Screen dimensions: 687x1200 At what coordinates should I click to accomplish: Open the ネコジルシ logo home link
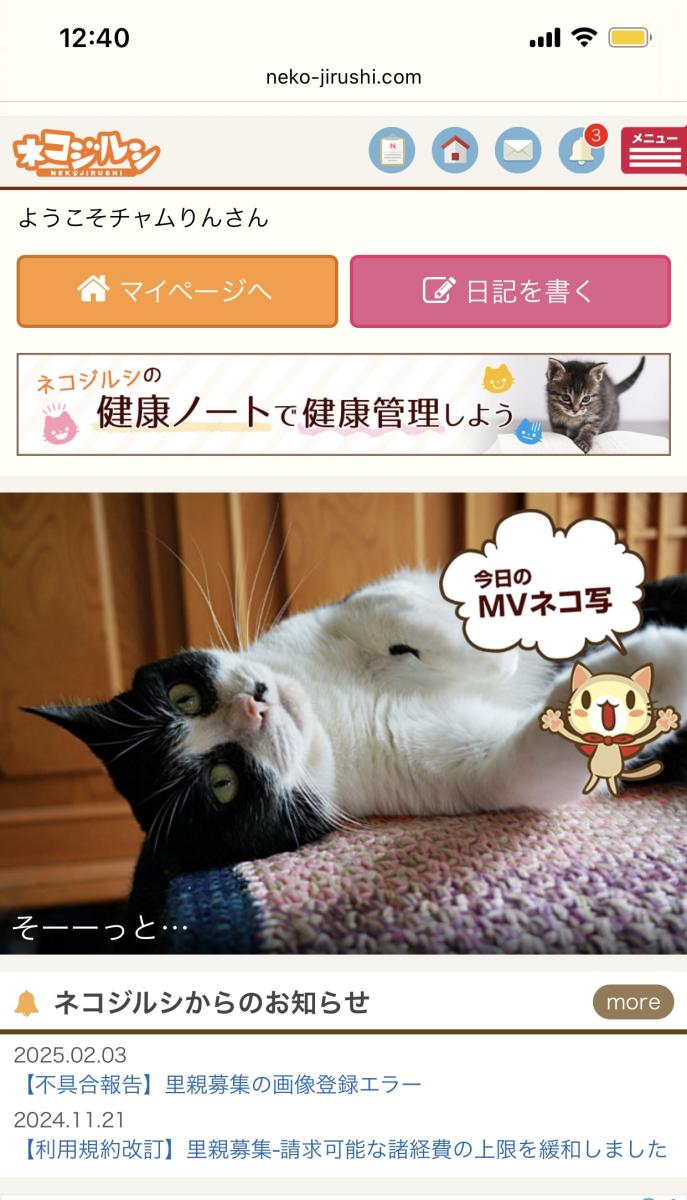[x=86, y=153]
